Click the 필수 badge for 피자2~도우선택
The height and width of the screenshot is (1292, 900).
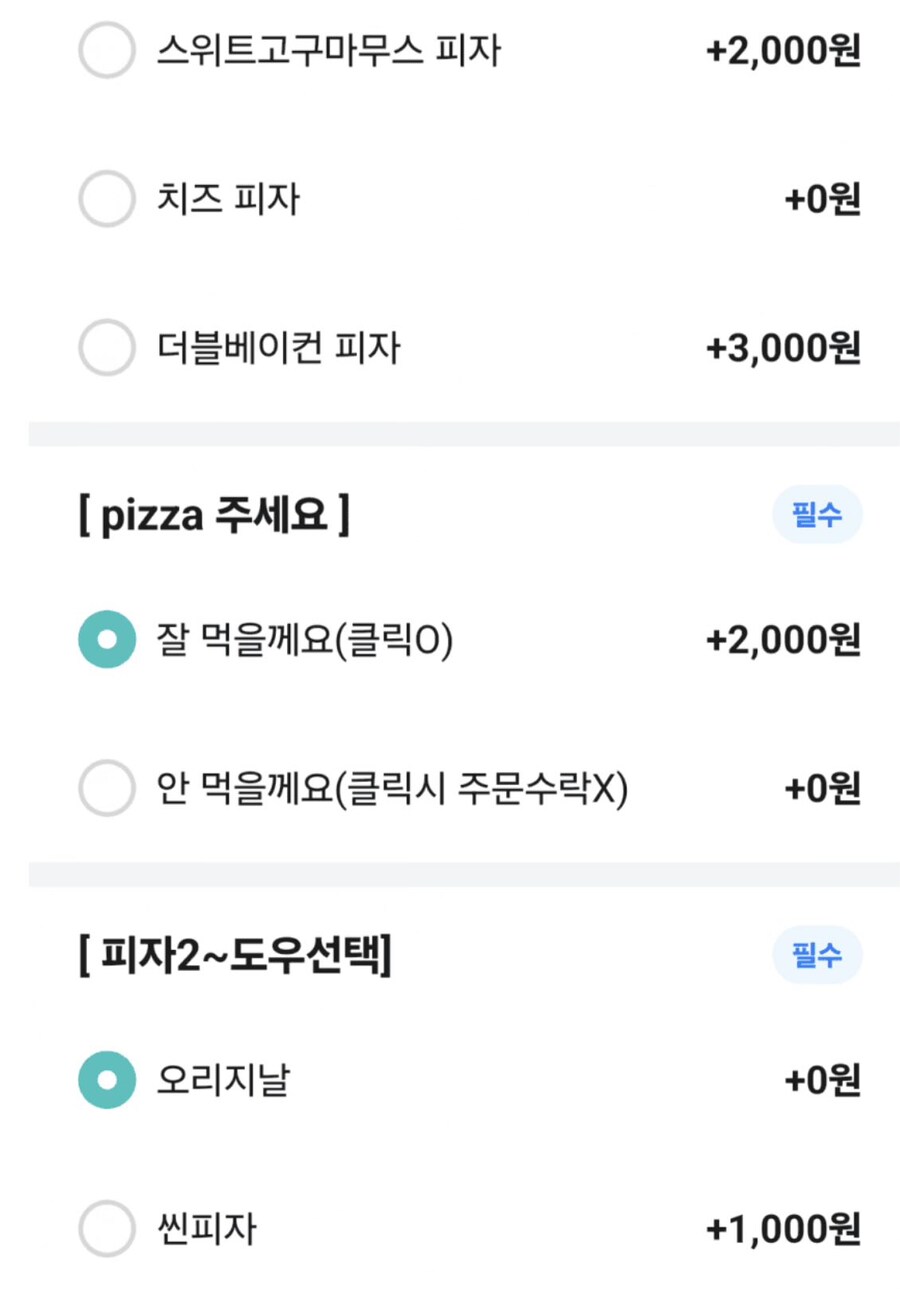[x=818, y=955]
